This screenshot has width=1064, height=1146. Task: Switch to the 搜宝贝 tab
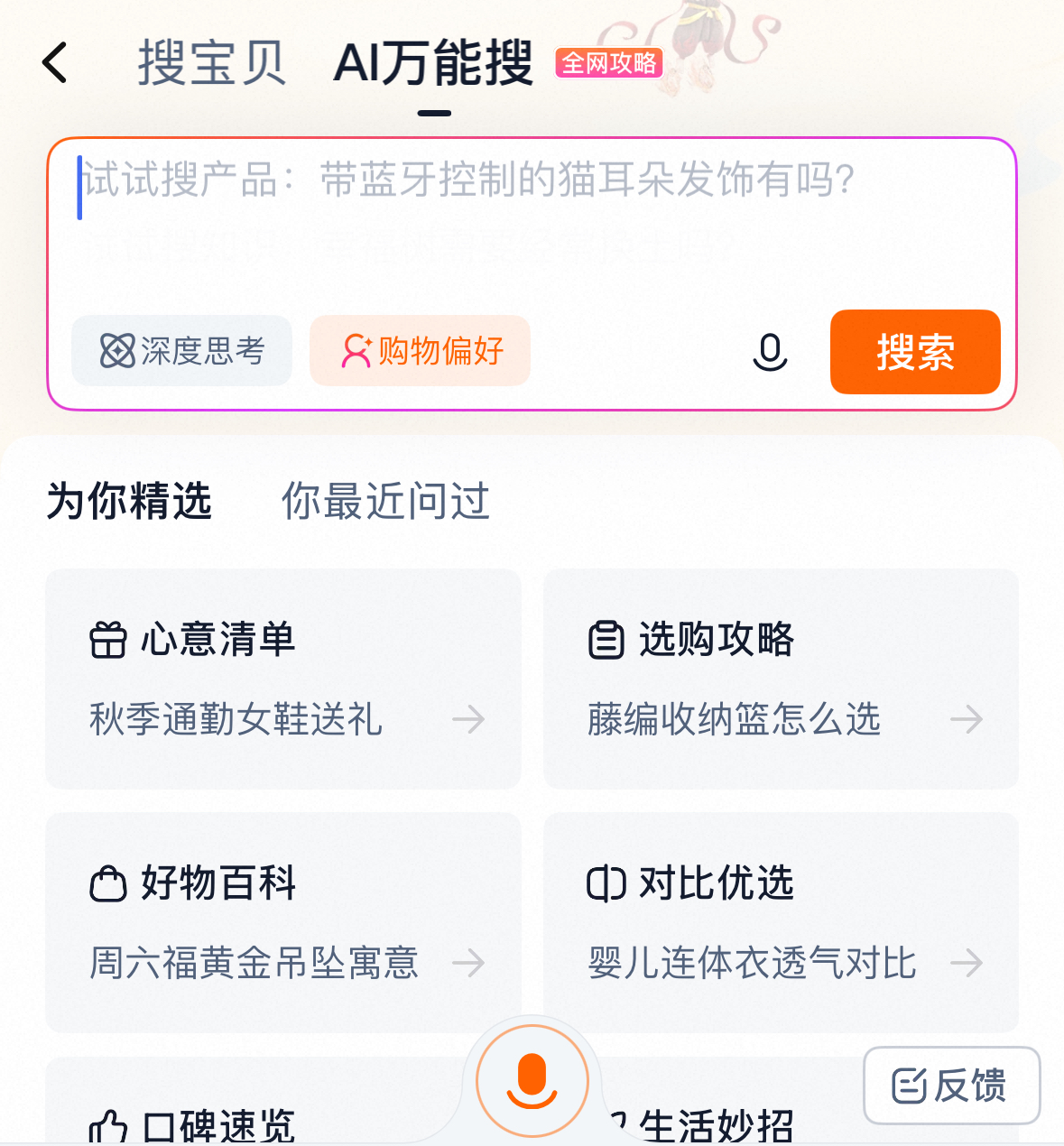[212, 61]
